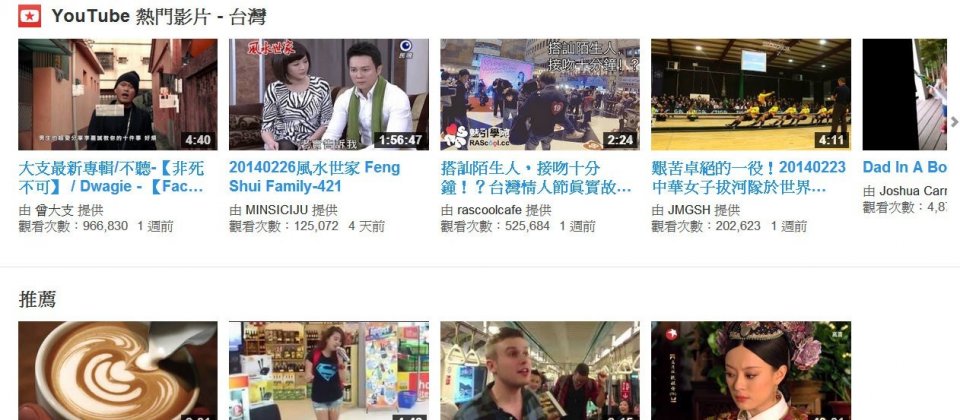Viewport: 960px width, 420px height.
Task: Open the title link 大支最新專輯/不聽
Action: coord(111,176)
